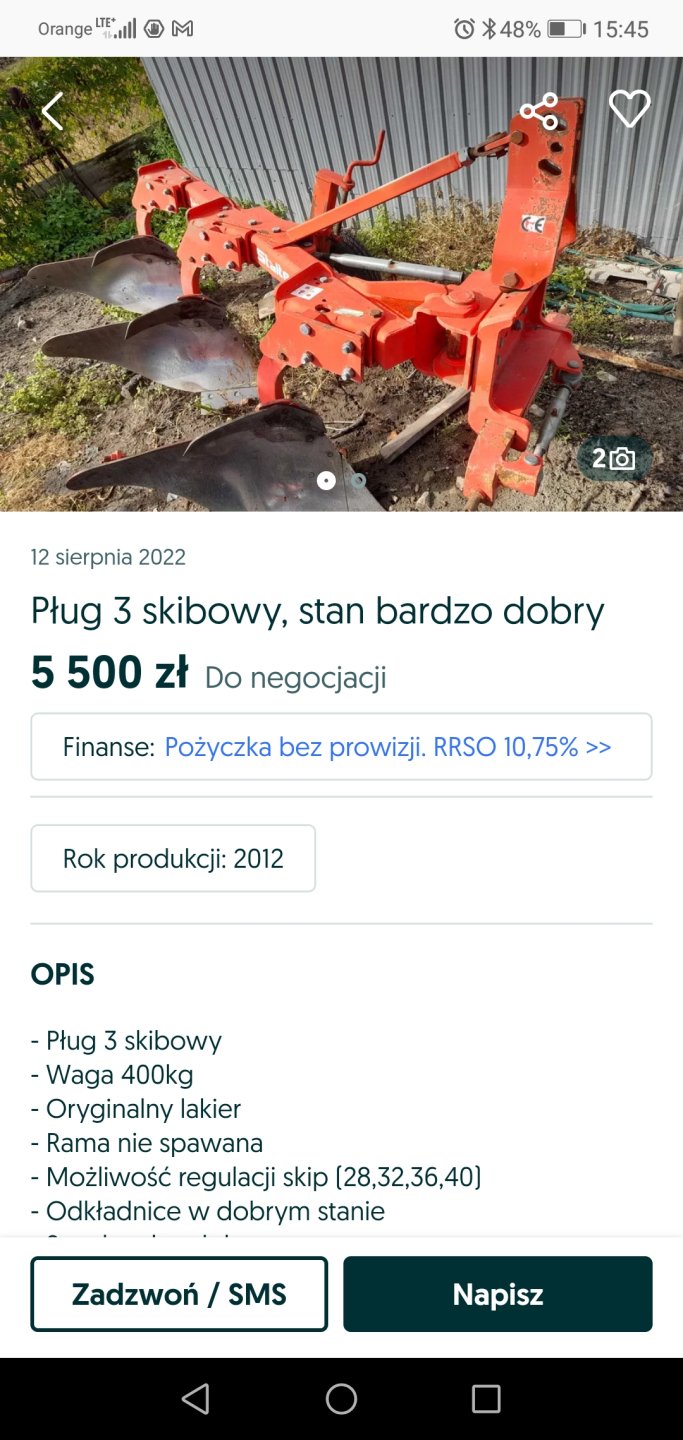This screenshot has height=1440, width=683.
Task: Tap the system home button
Action: (341, 1398)
